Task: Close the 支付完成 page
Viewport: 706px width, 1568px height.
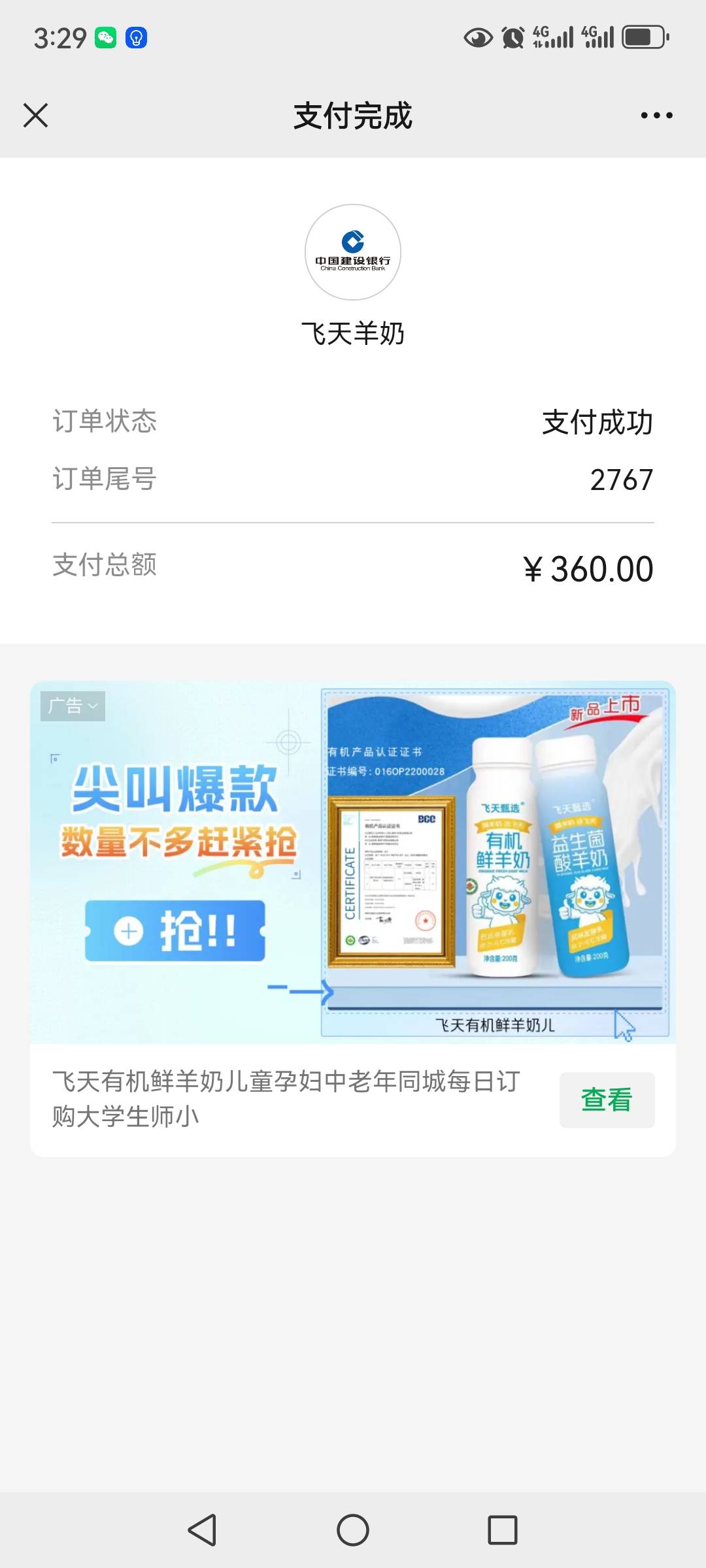Action: coord(35,116)
